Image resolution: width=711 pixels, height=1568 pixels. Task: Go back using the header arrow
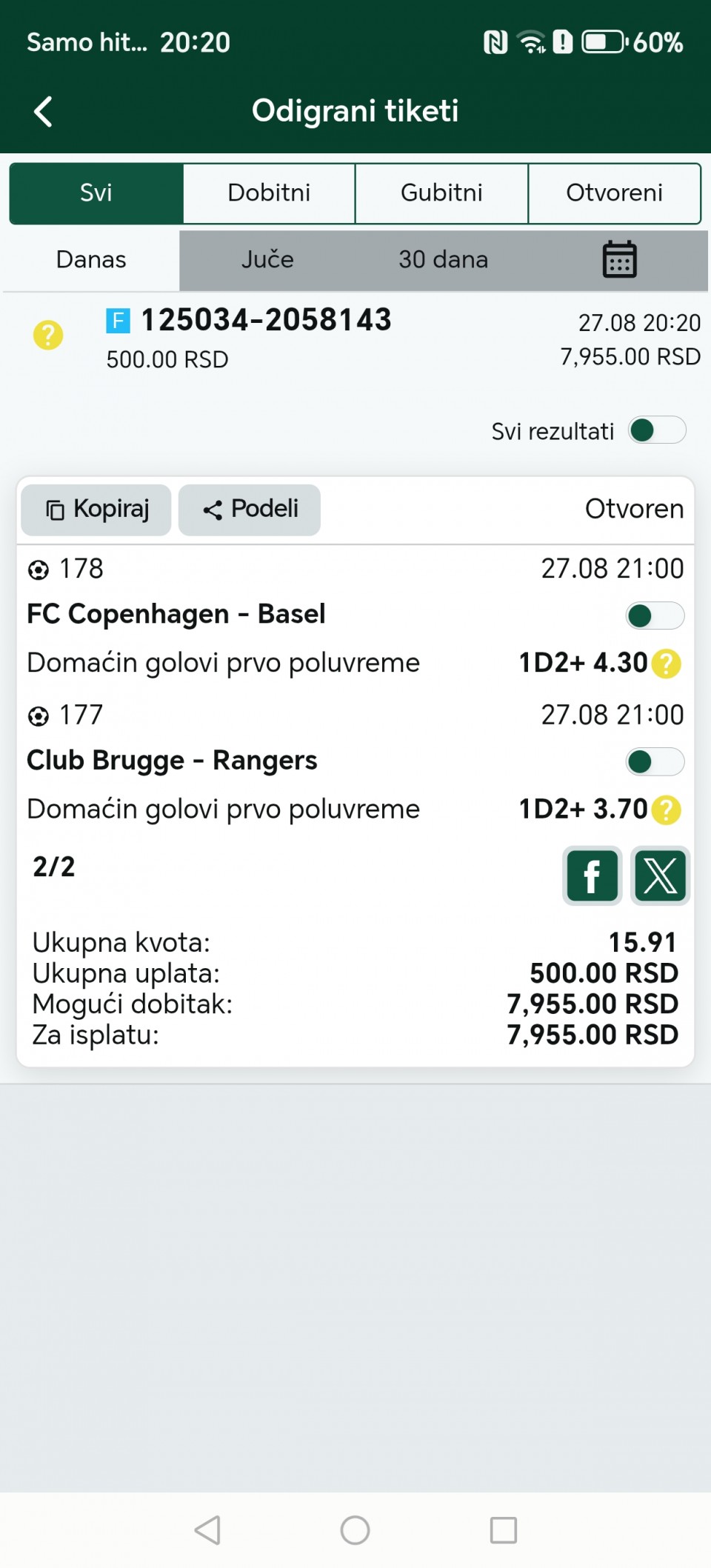coord(43,112)
